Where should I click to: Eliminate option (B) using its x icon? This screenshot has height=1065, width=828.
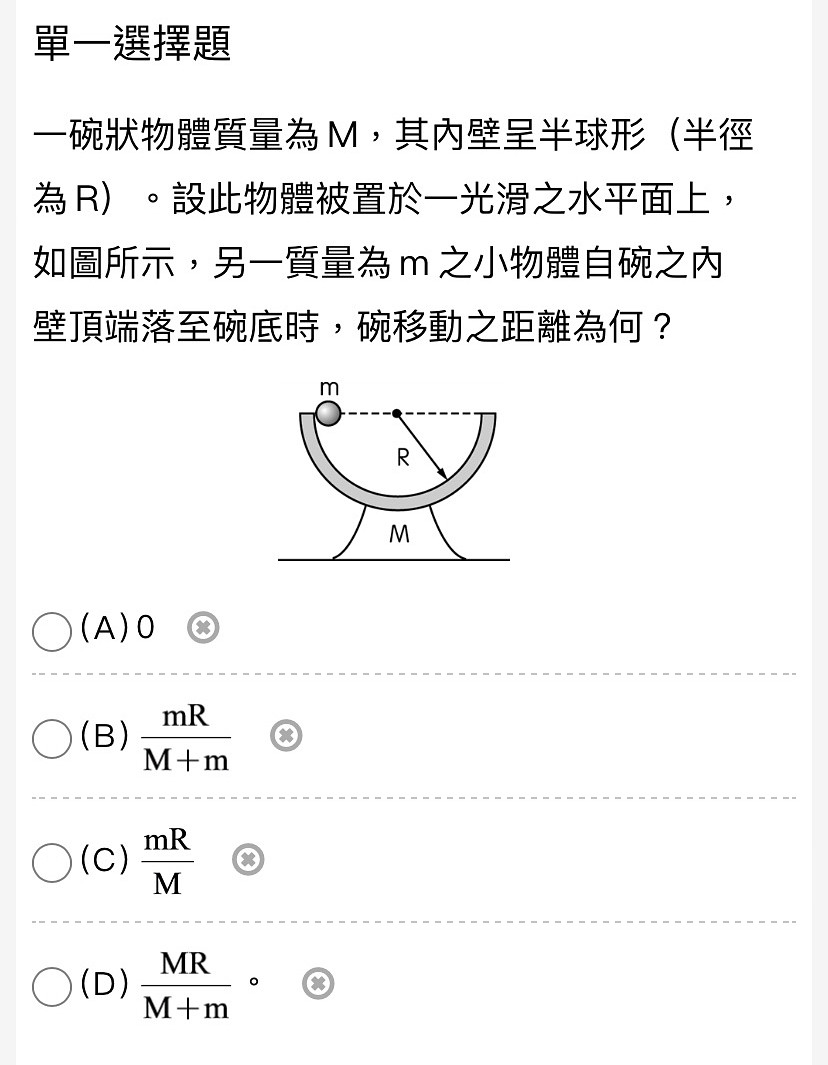click(286, 736)
